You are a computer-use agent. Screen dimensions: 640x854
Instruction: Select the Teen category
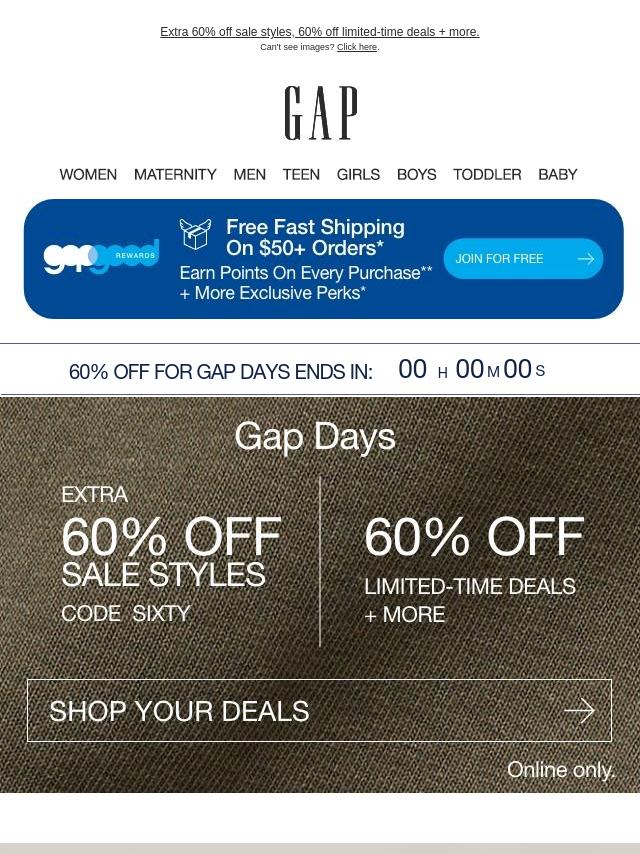tap(301, 174)
